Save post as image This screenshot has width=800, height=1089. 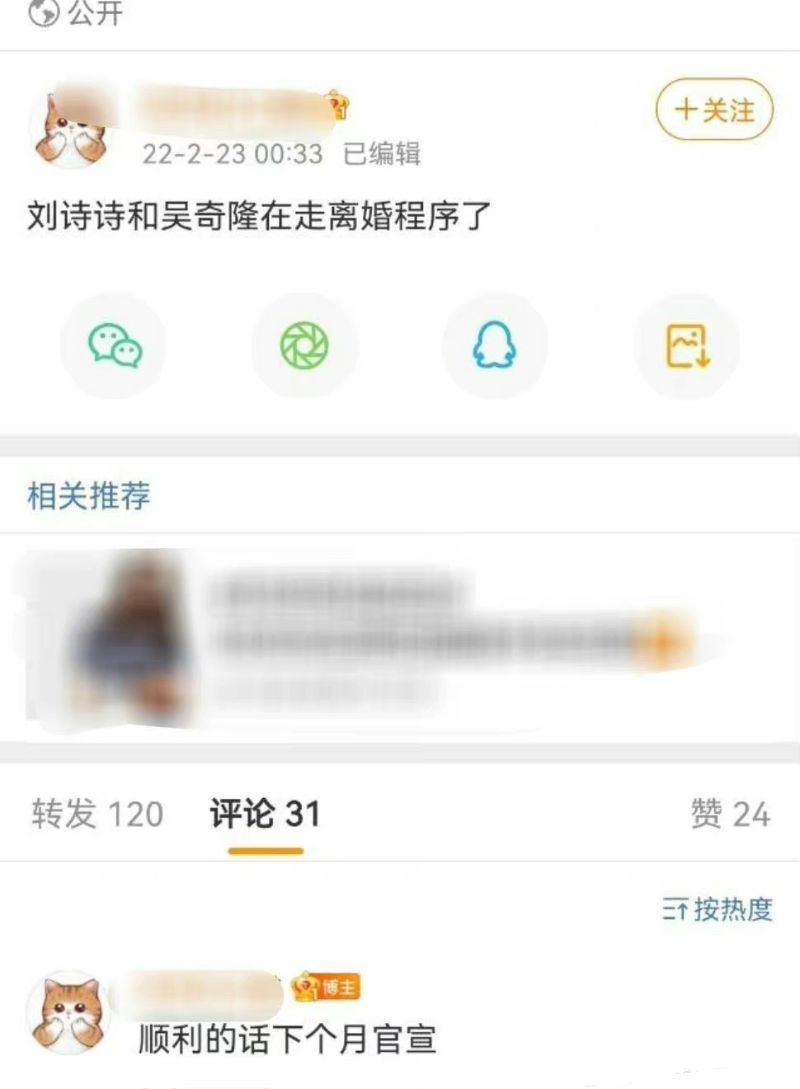[687, 346]
